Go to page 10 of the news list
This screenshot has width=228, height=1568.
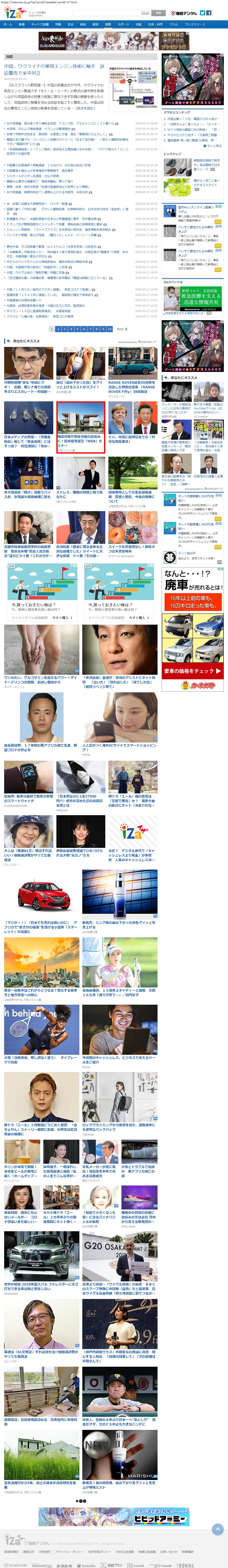110,329
